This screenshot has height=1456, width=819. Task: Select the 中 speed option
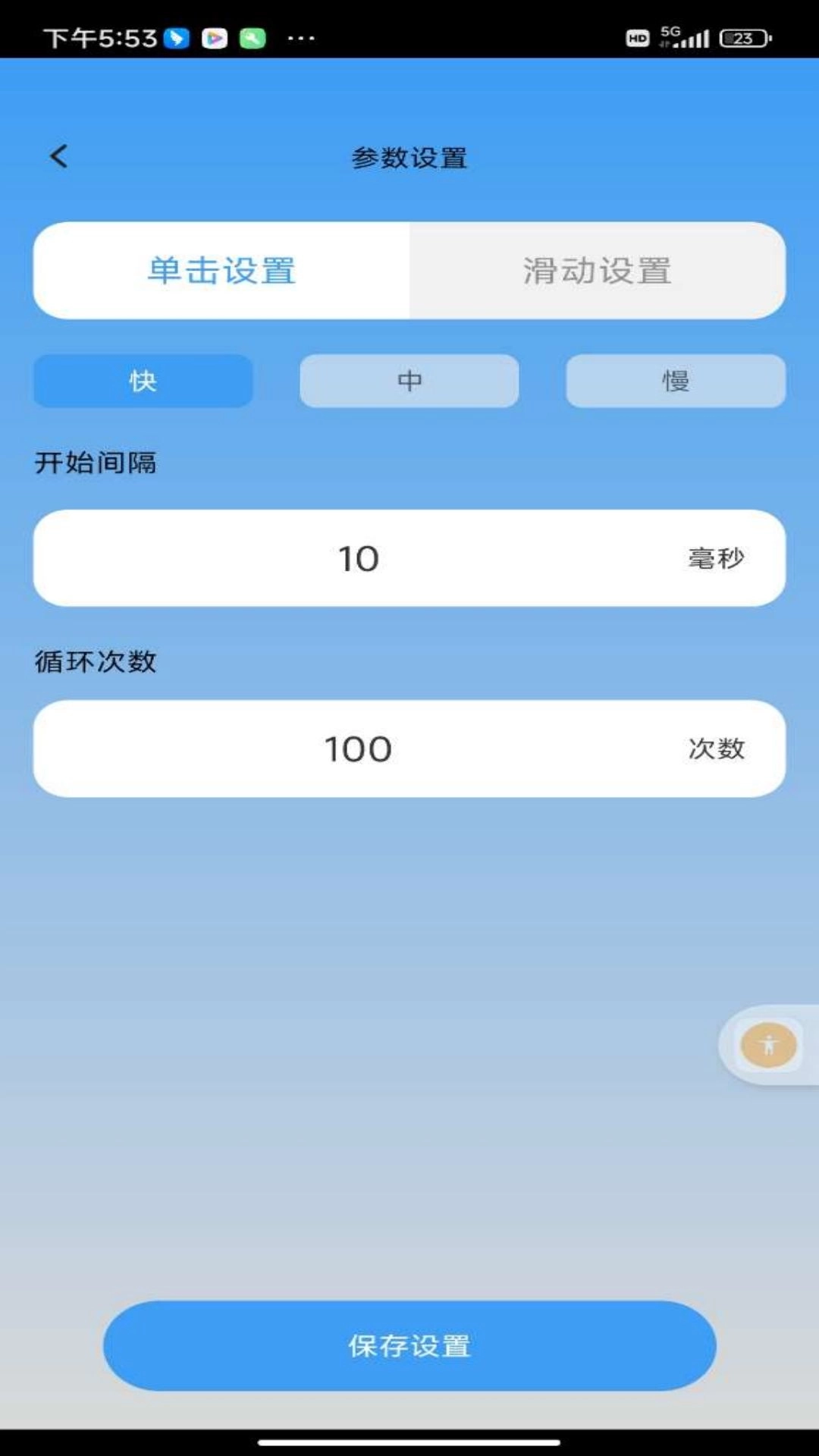click(x=409, y=381)
